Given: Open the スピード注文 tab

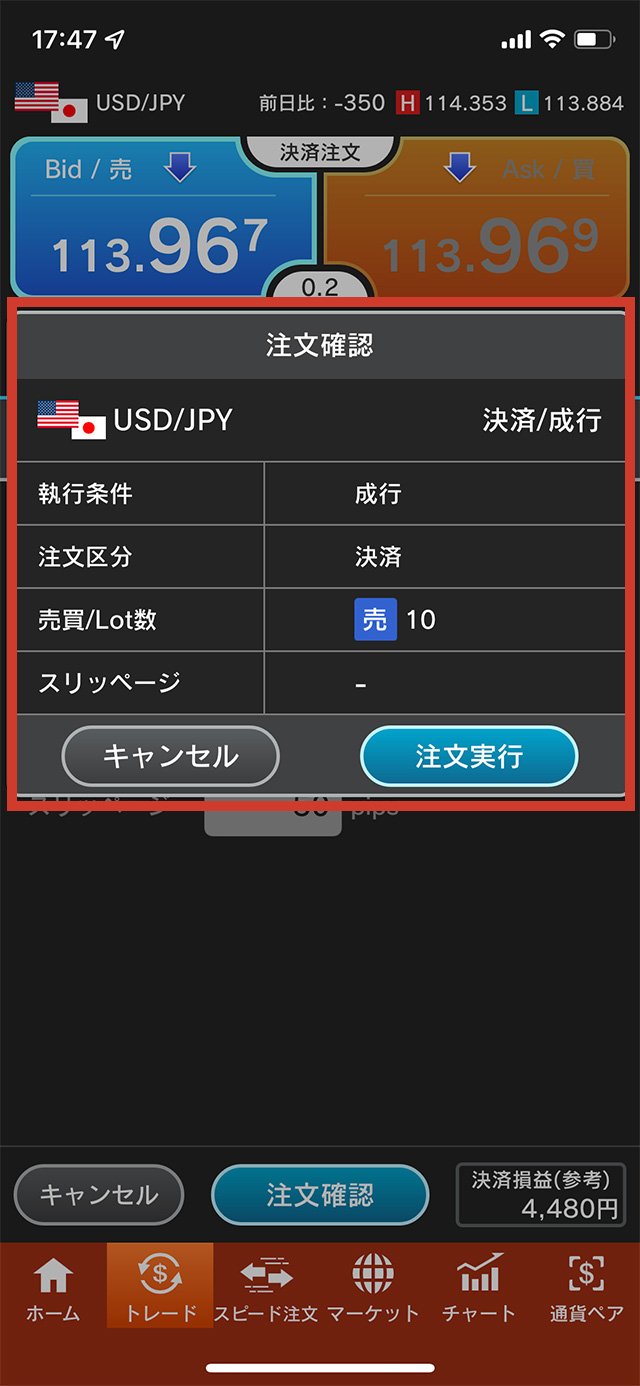Looking at the screenshot, I should 266,1288.
